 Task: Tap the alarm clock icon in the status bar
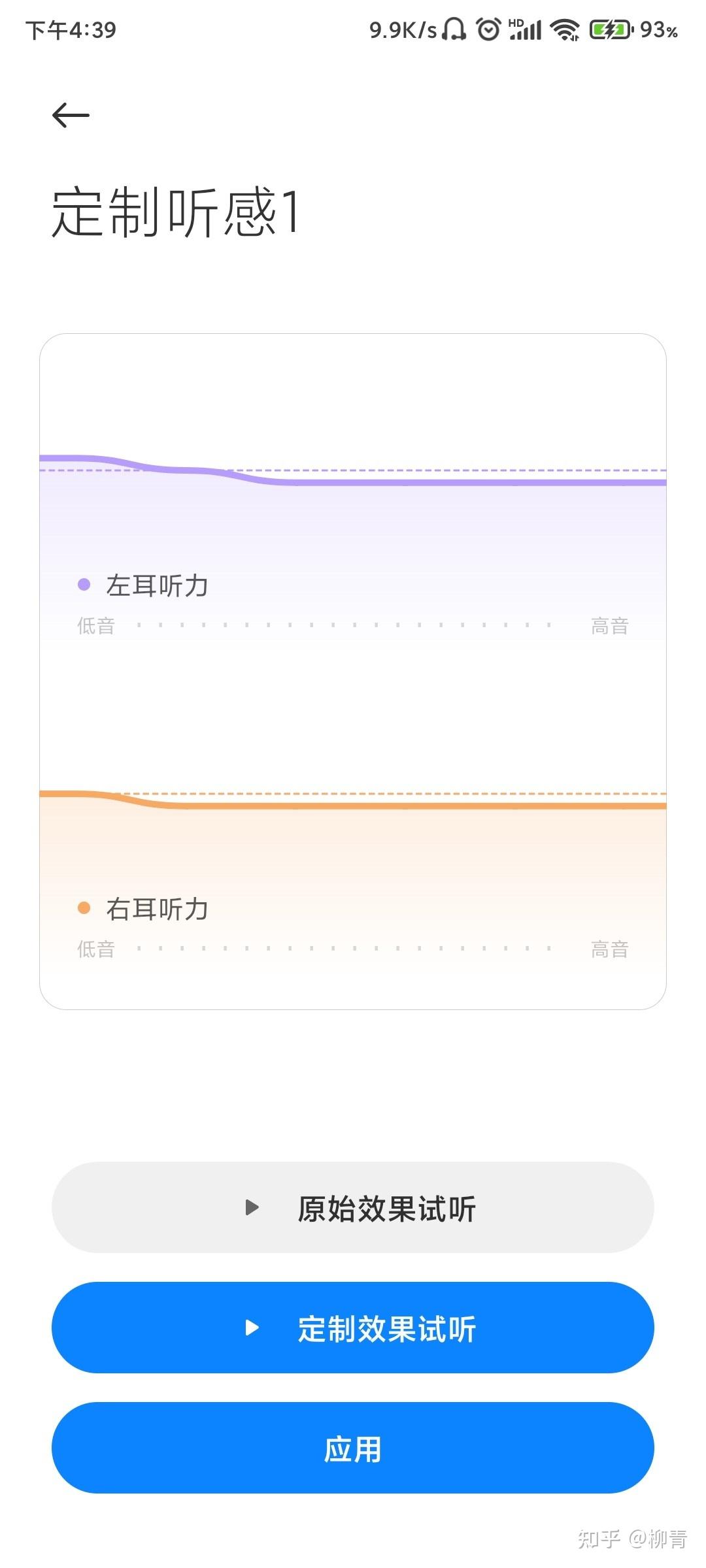487,29
